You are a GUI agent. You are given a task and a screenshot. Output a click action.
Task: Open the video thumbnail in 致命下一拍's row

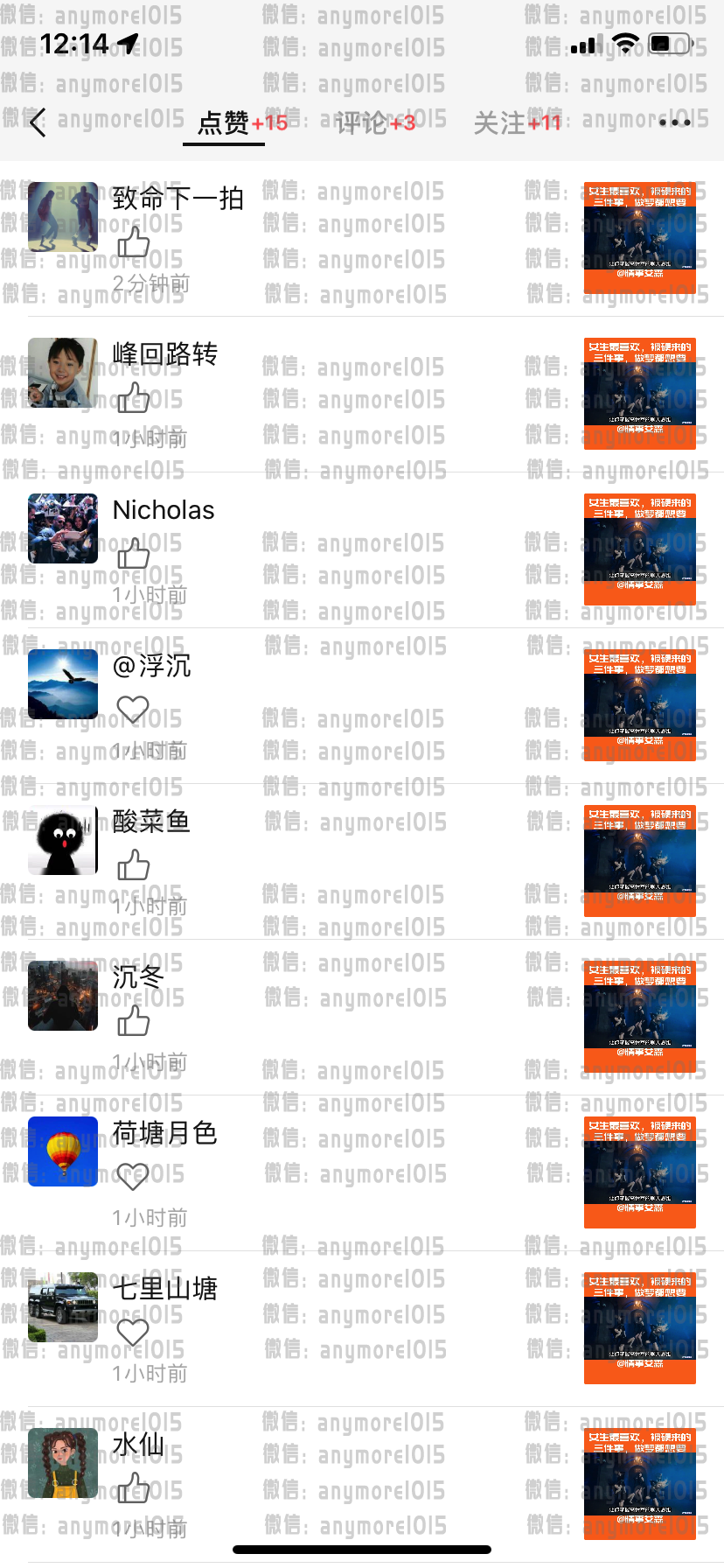[x=640, y=238]
